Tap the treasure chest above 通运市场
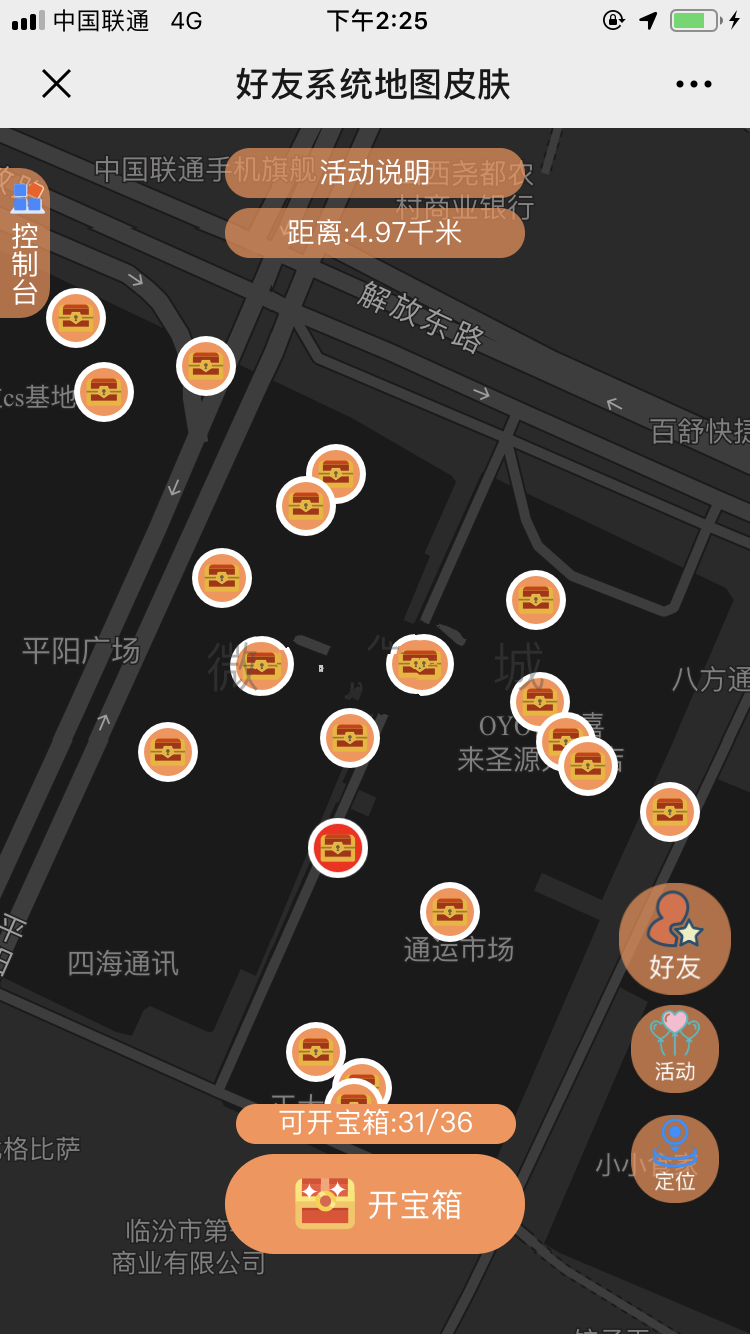 click(449, 911)
